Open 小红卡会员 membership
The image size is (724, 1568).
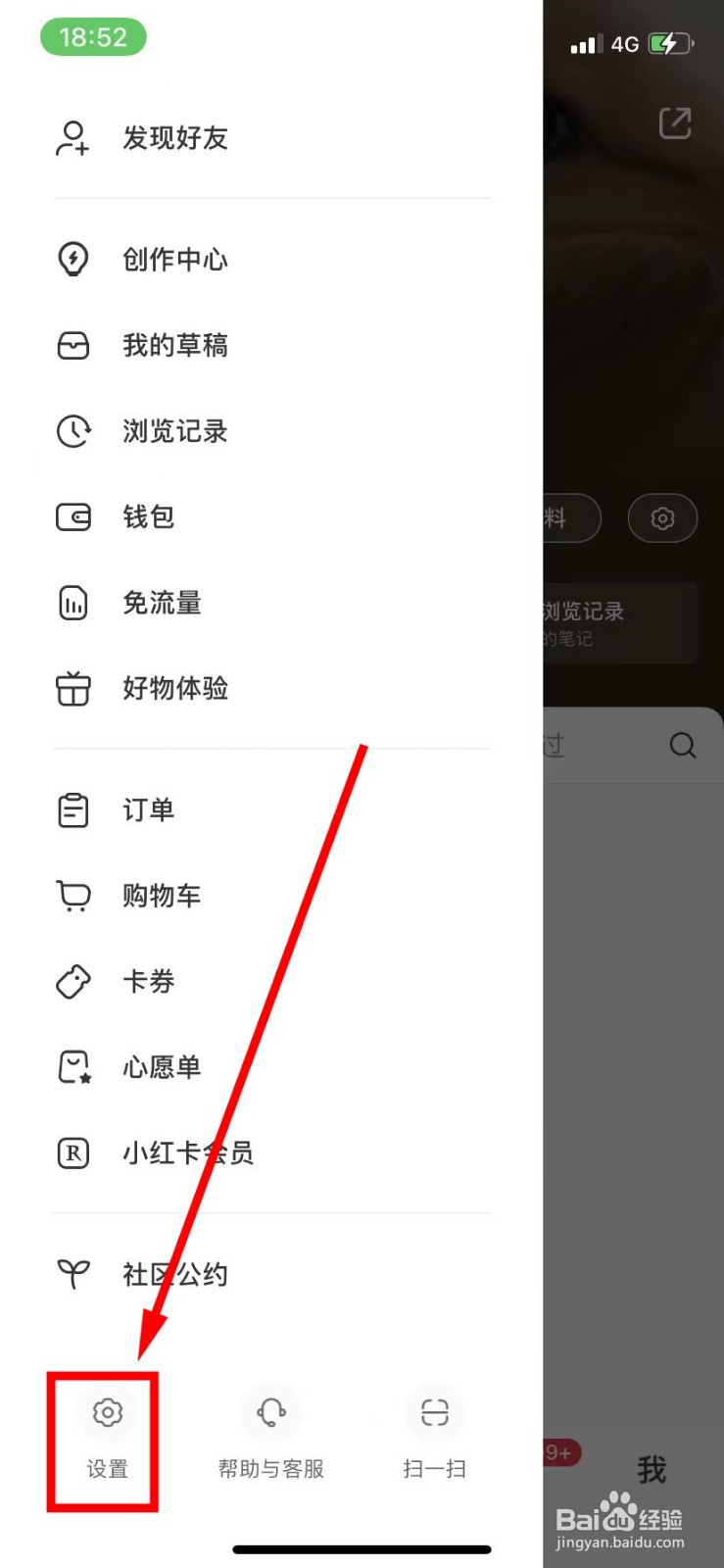tap(73, 1152)
